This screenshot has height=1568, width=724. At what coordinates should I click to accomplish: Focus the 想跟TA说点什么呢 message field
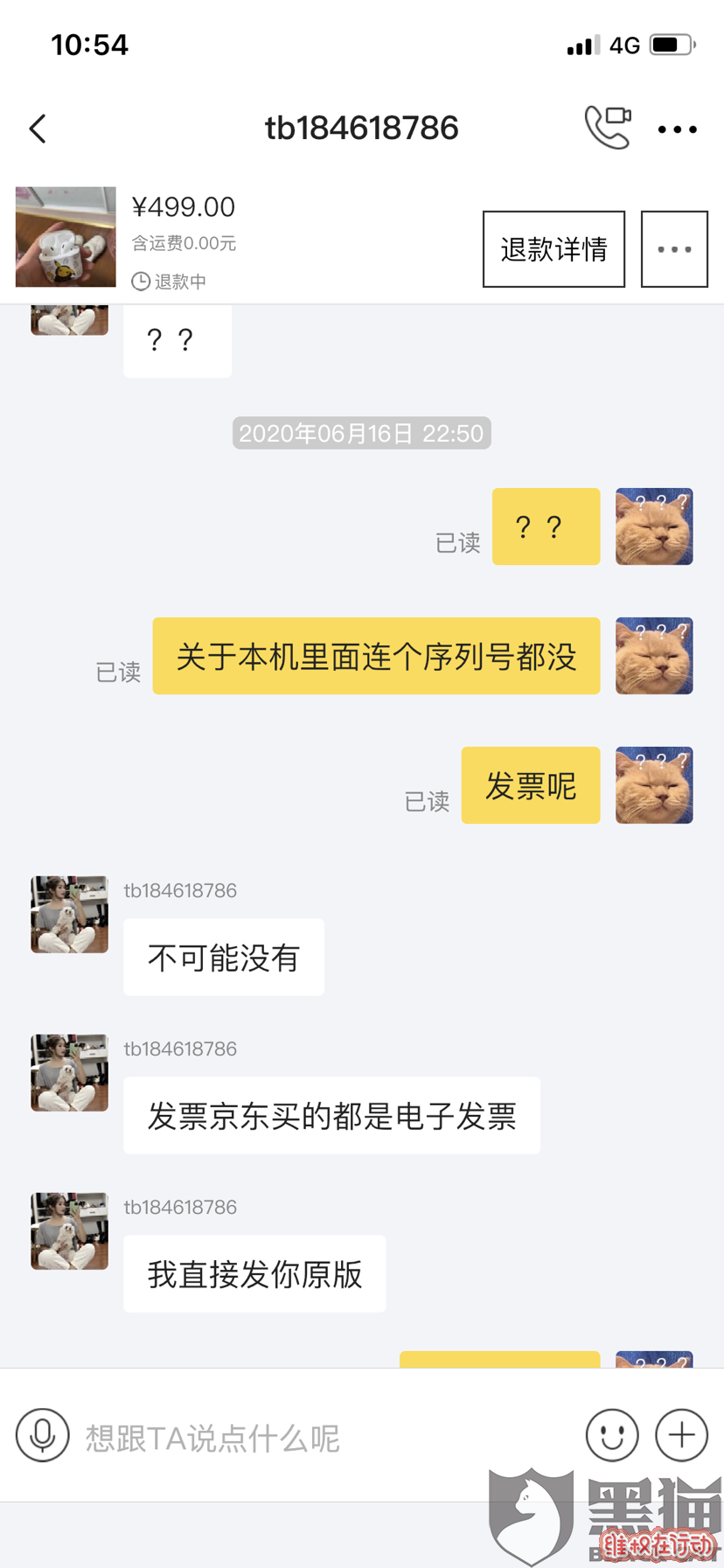[x=324, y=1437]
